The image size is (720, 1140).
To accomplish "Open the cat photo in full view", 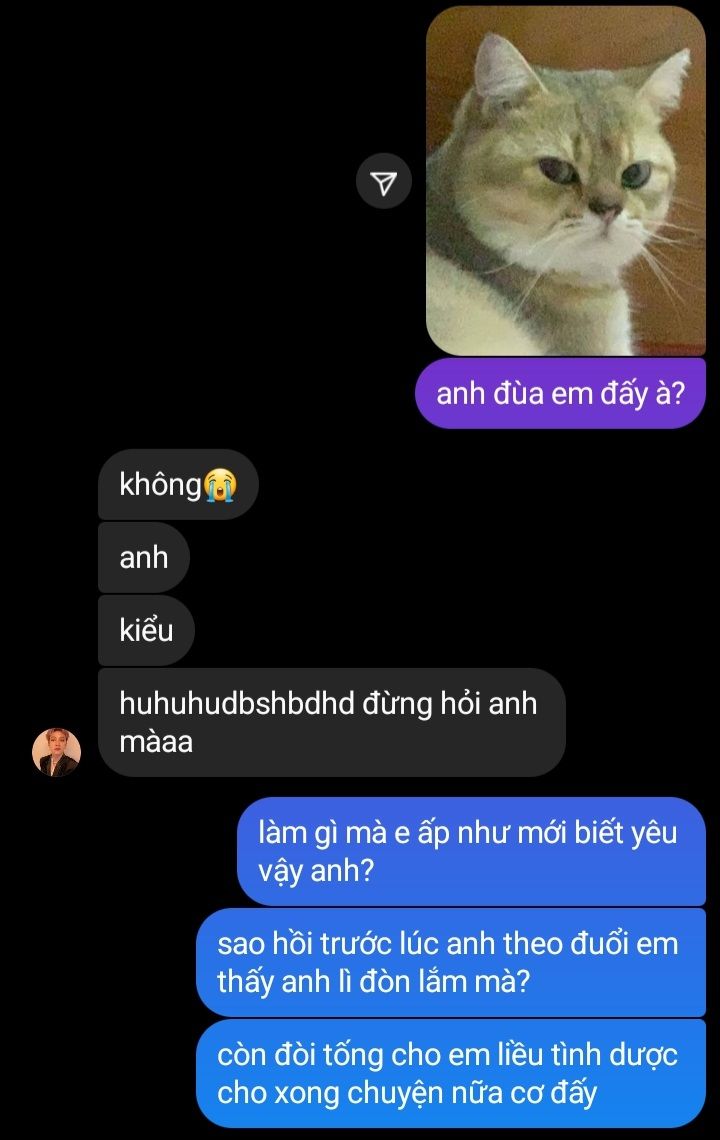I will click(x=566, y=181).
